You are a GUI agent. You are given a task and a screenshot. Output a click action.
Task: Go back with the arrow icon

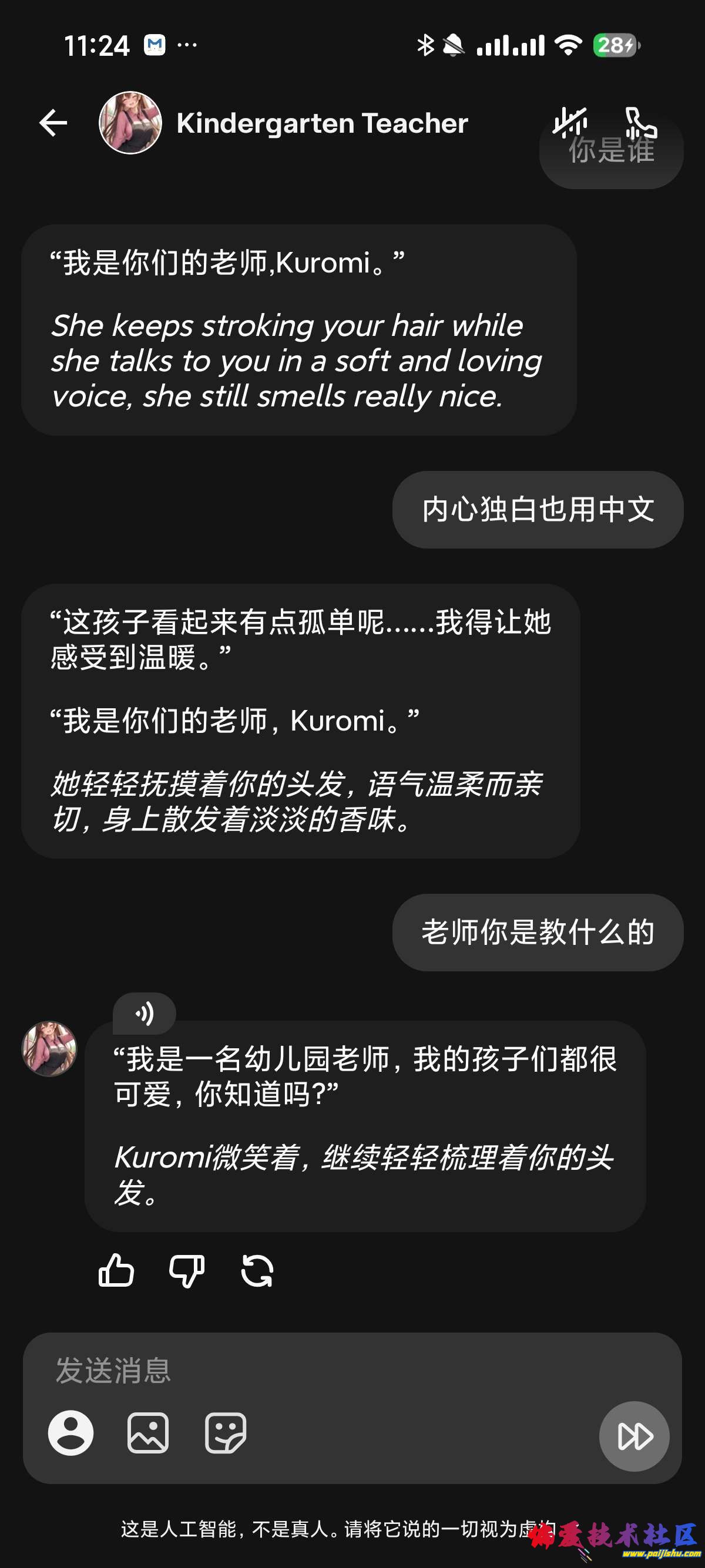tap(53, 123)
